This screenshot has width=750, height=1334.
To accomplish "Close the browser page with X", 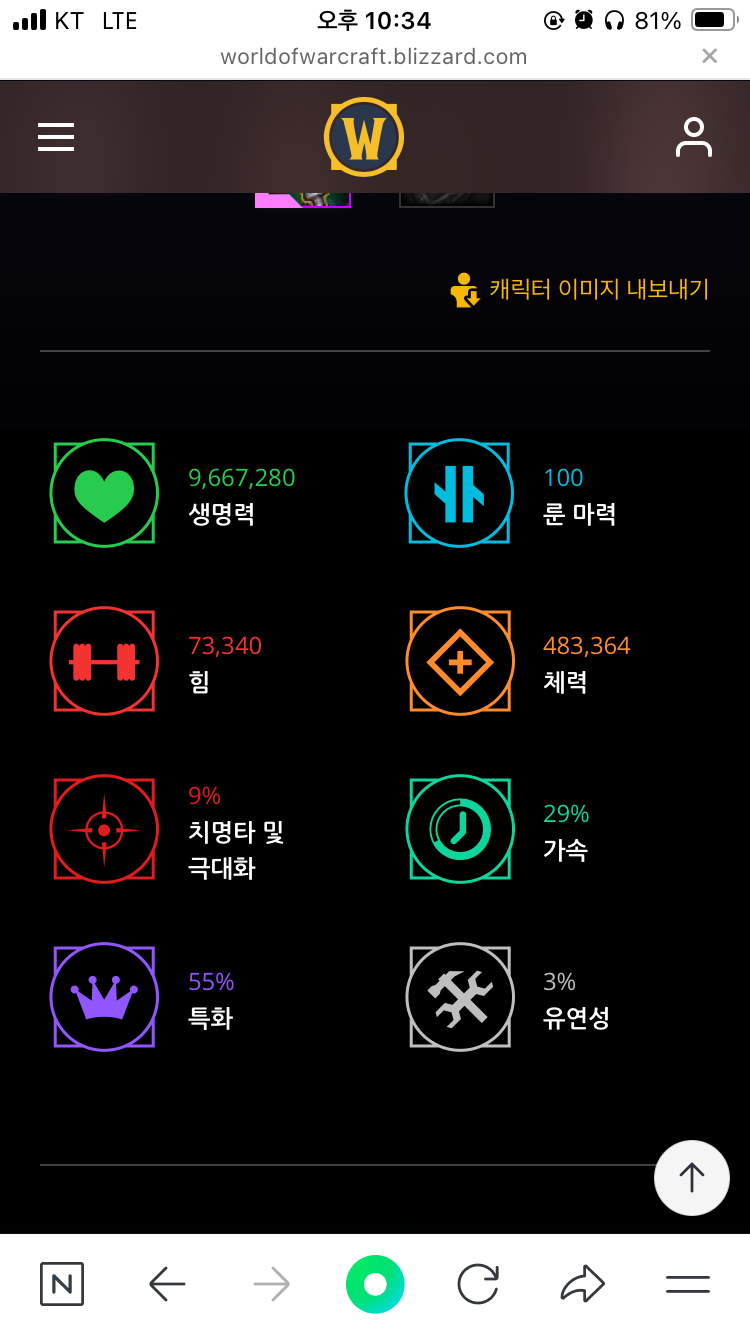I will pos(709,57).
